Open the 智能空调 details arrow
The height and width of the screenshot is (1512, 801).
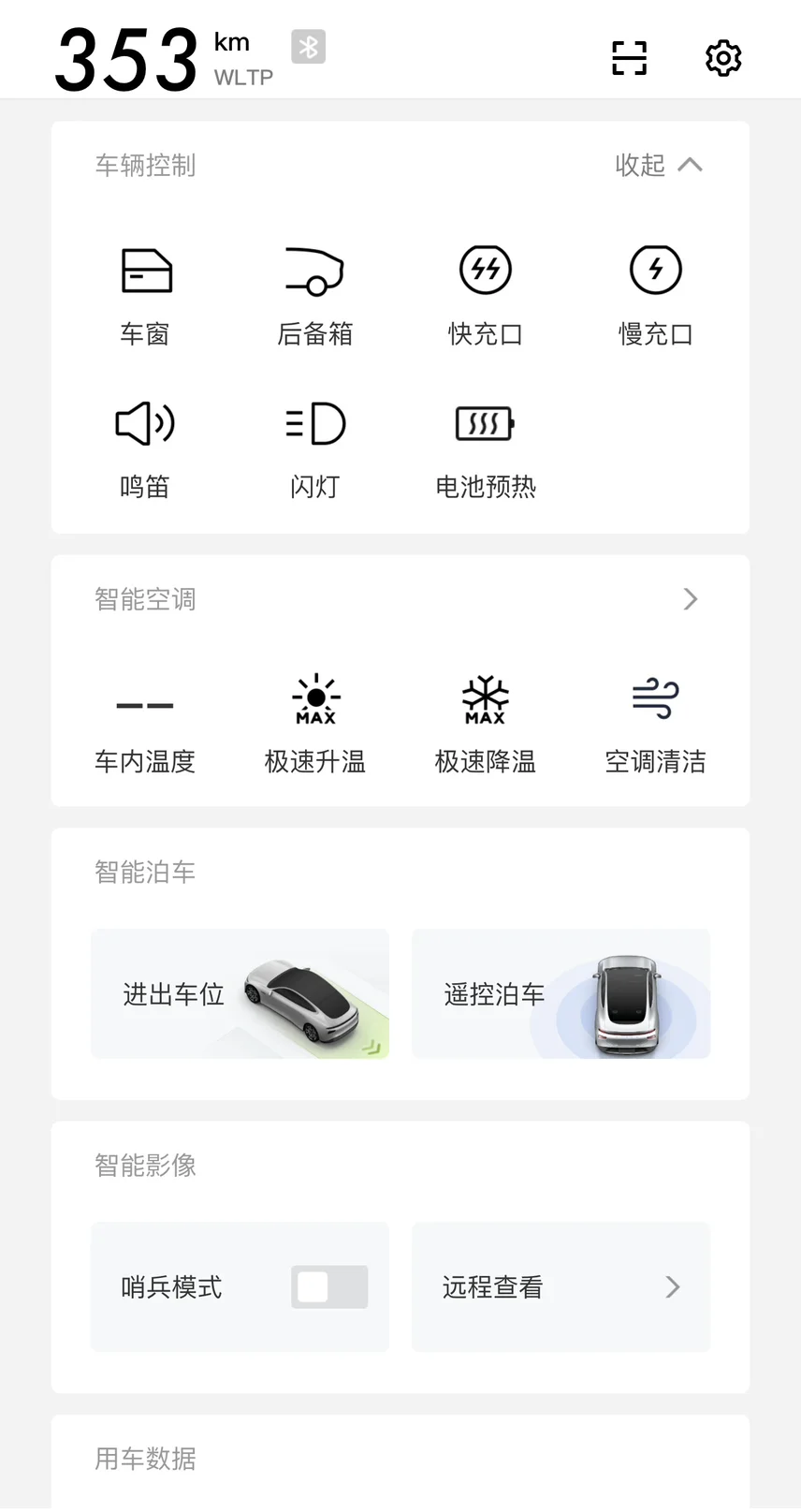(x=691, y=599)
